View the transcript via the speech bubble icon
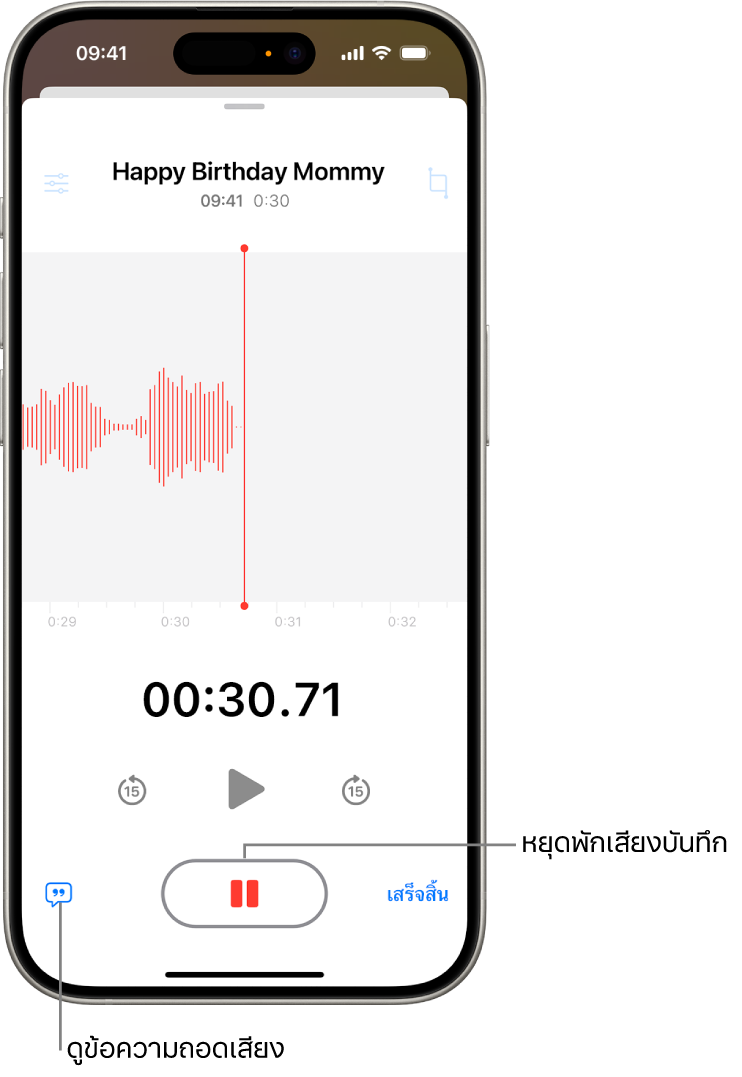Screen dimensions: 742x1077 click(59, 893)
